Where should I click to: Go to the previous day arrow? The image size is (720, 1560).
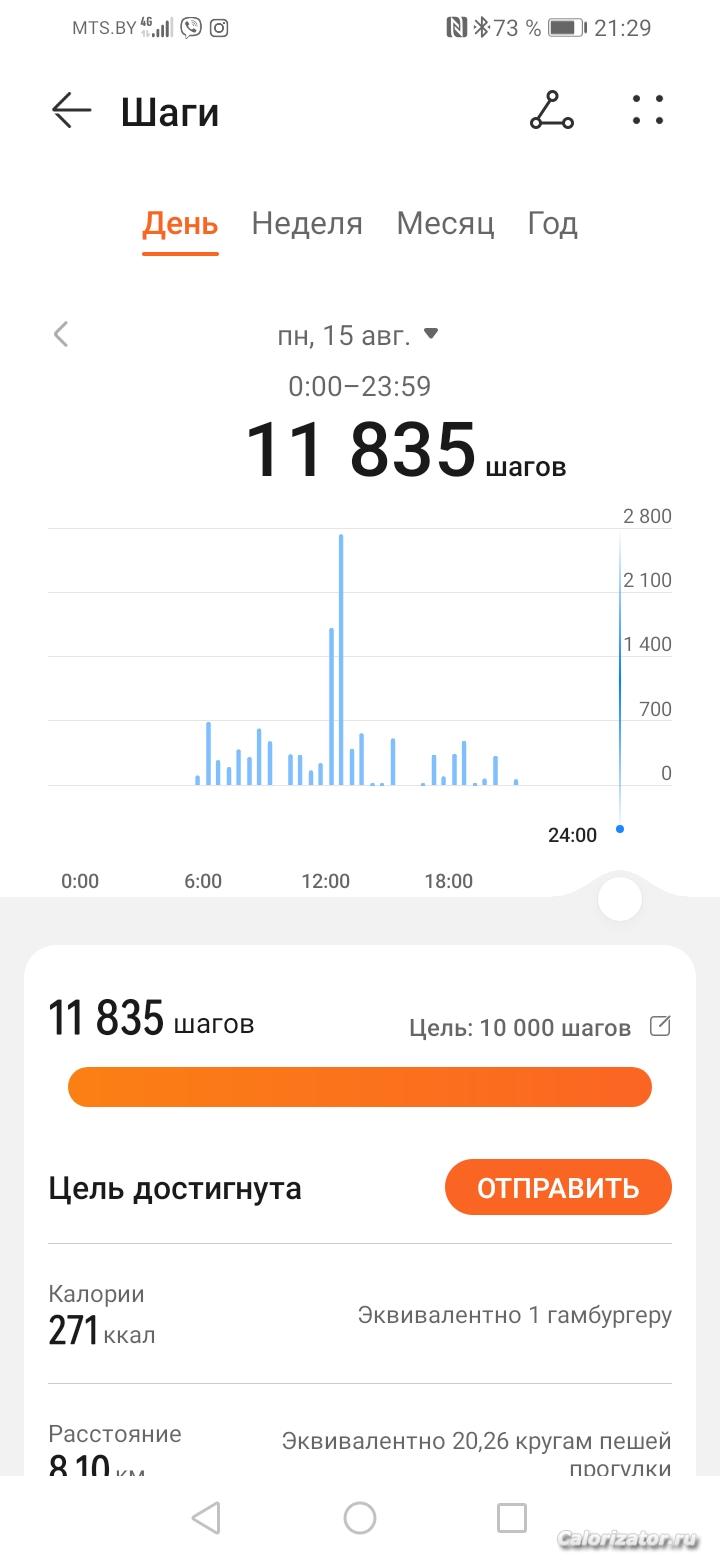(x=62, y=334)
